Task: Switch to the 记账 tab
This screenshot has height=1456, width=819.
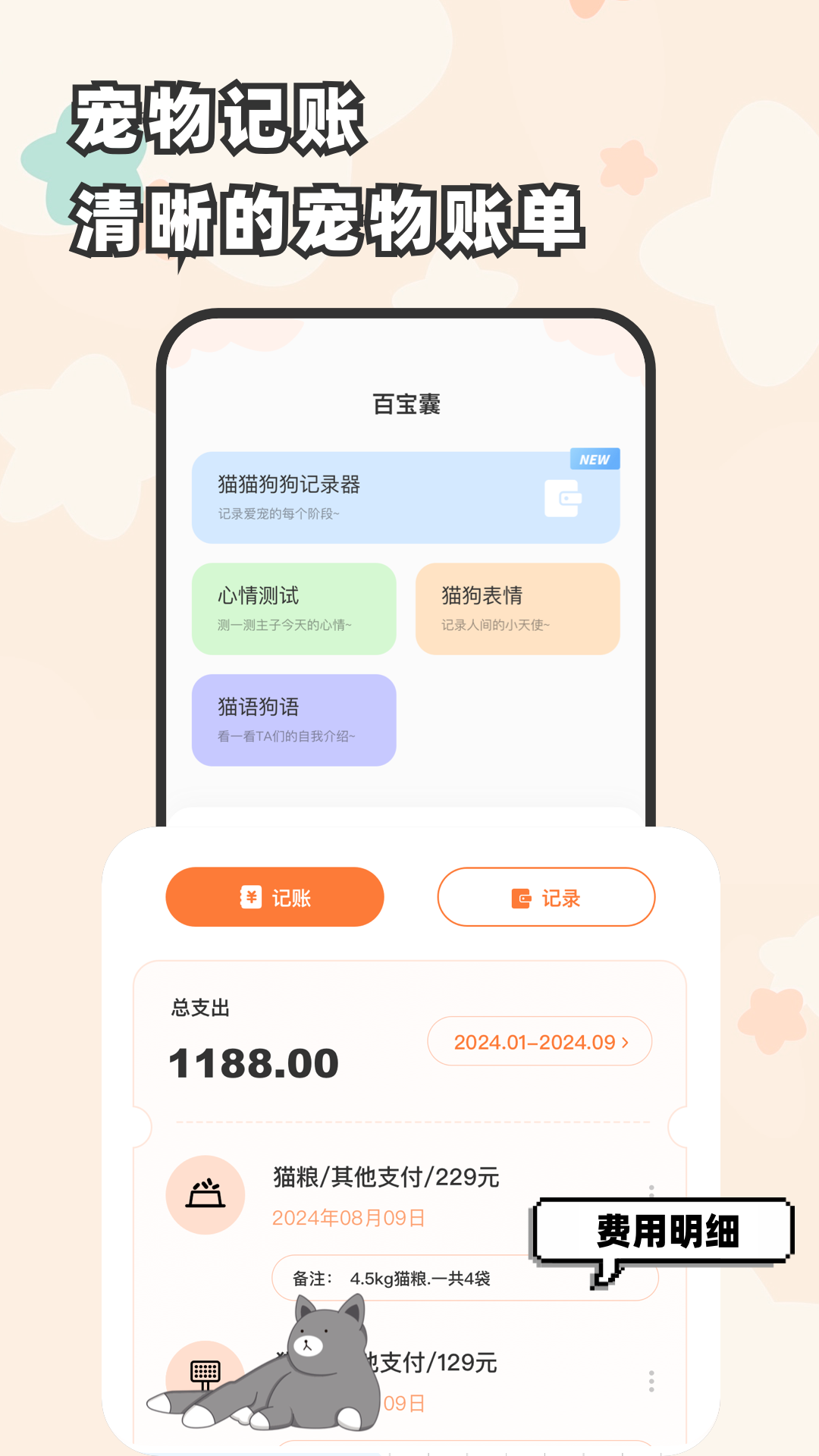Action: click(x=275, y=897)
